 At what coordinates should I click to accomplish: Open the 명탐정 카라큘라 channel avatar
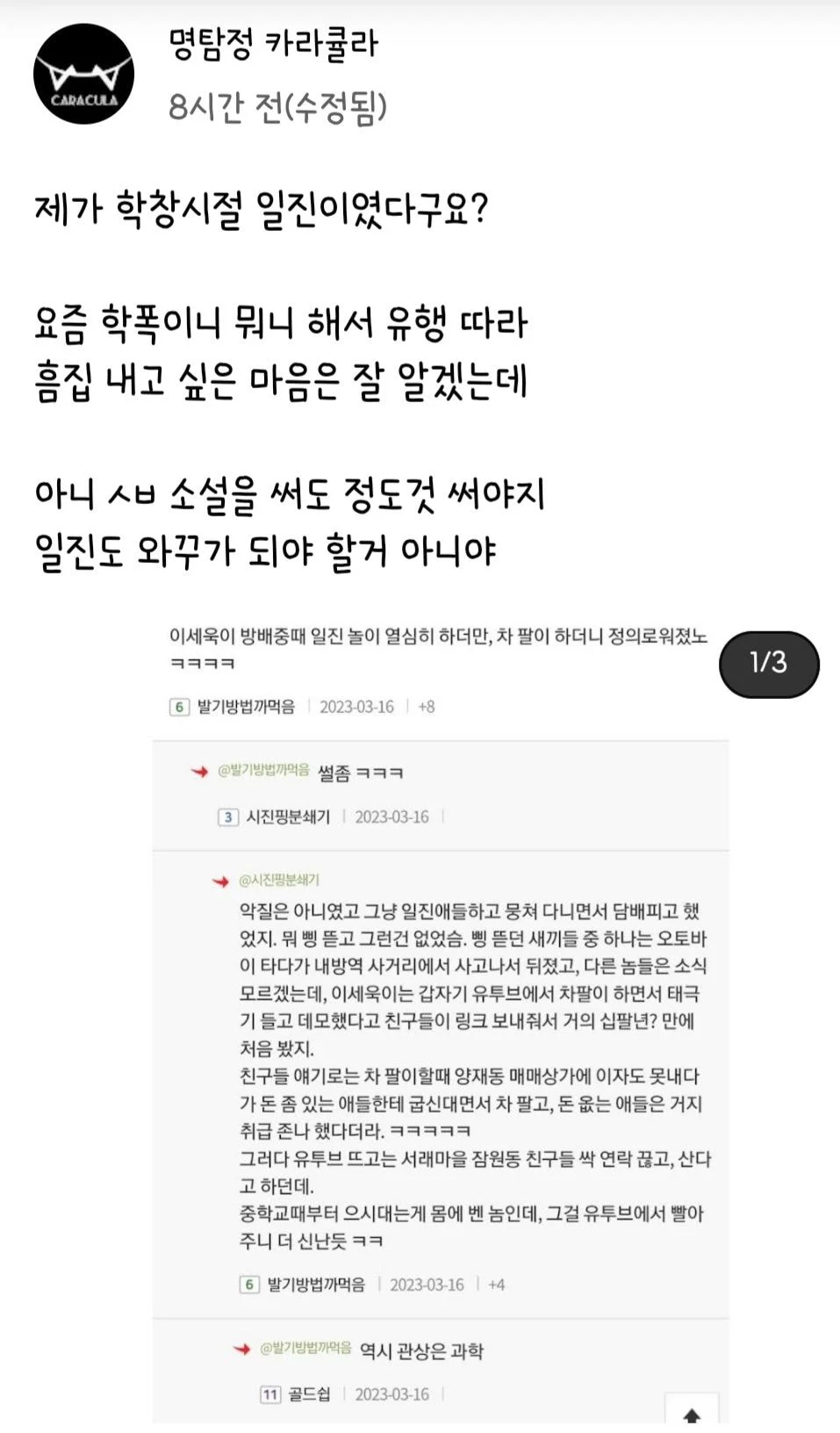(x=83, y=74)
